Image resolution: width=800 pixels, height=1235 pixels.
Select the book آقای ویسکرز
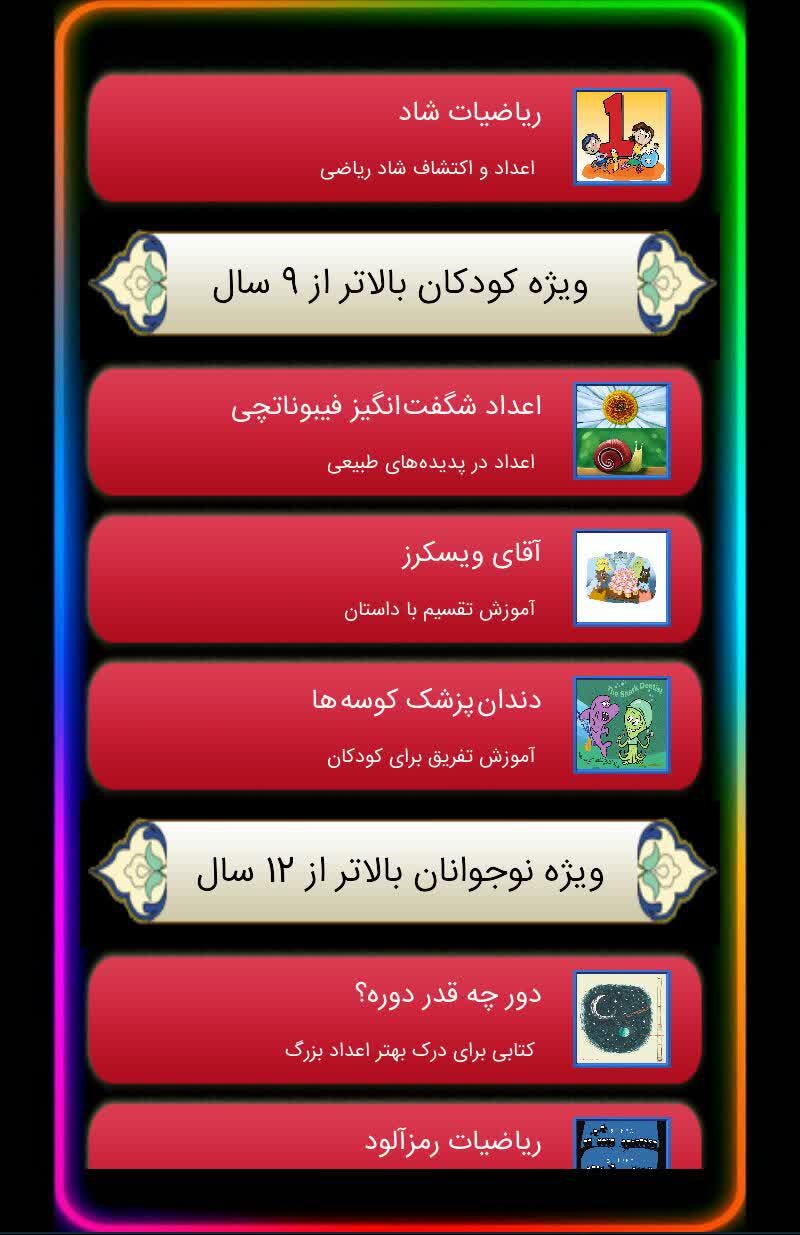[x=395, y=578]
